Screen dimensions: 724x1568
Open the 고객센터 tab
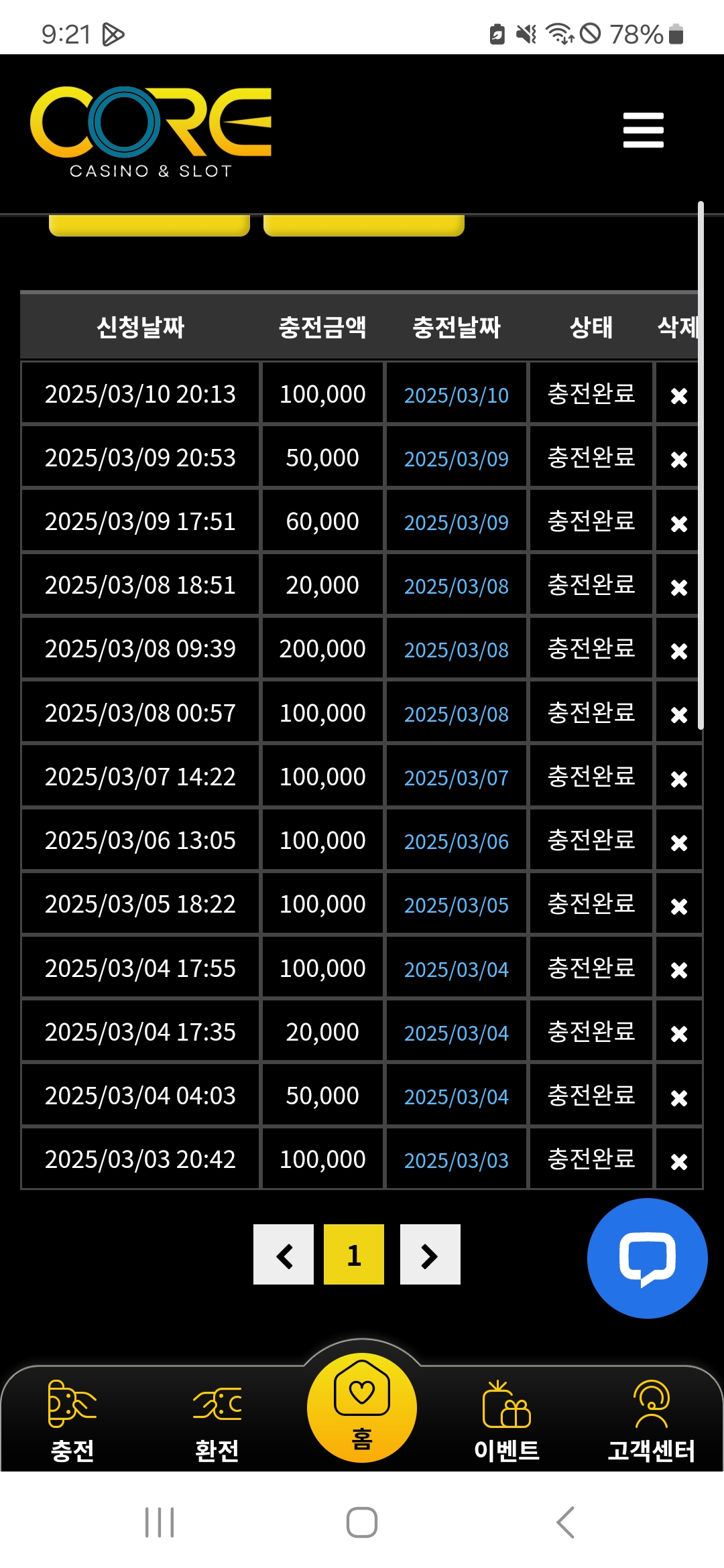tap(652, 1421)
